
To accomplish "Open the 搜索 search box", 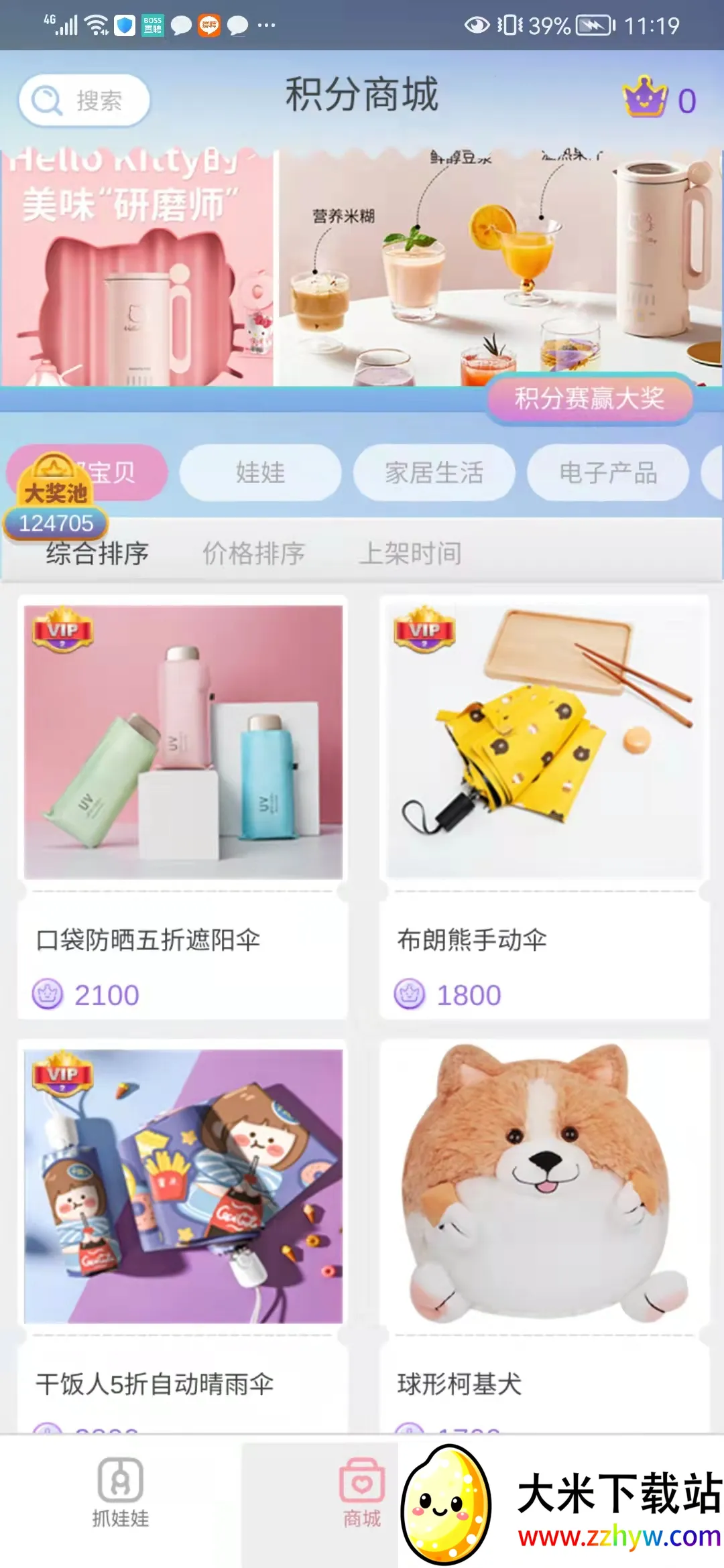I will point(84,101).
